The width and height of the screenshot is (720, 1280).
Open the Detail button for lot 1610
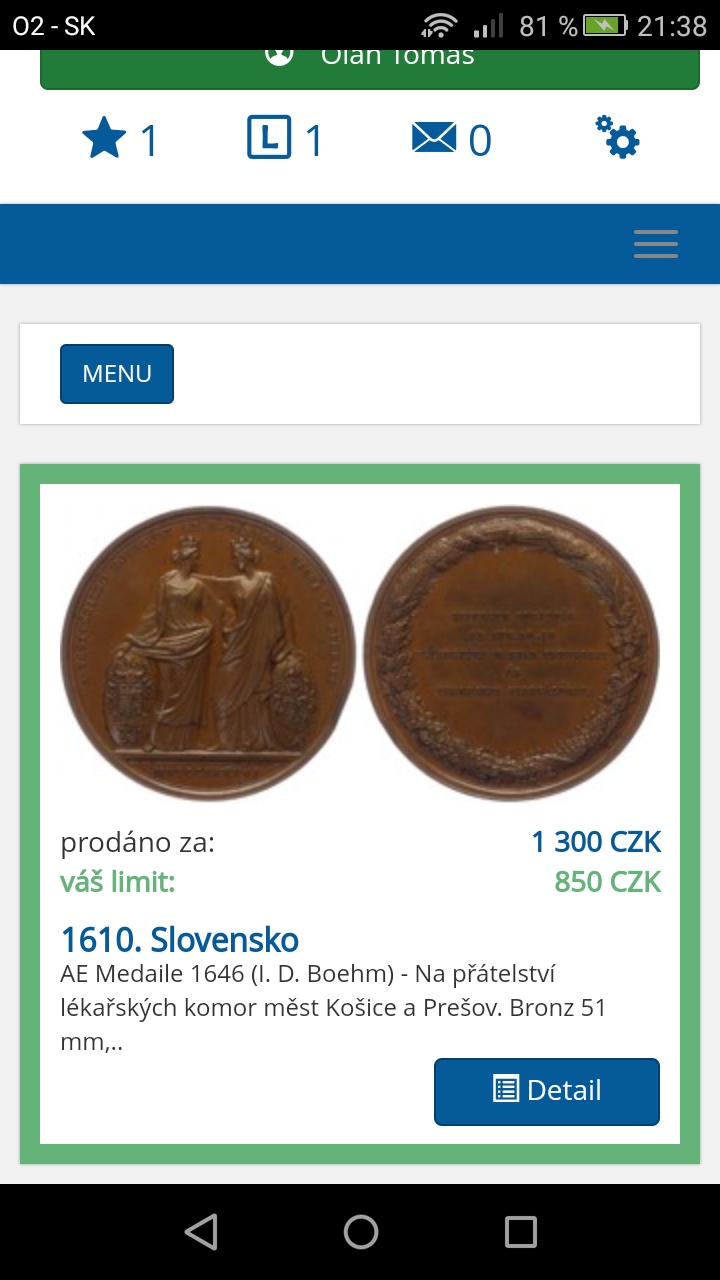click(x=547, y=1091)
